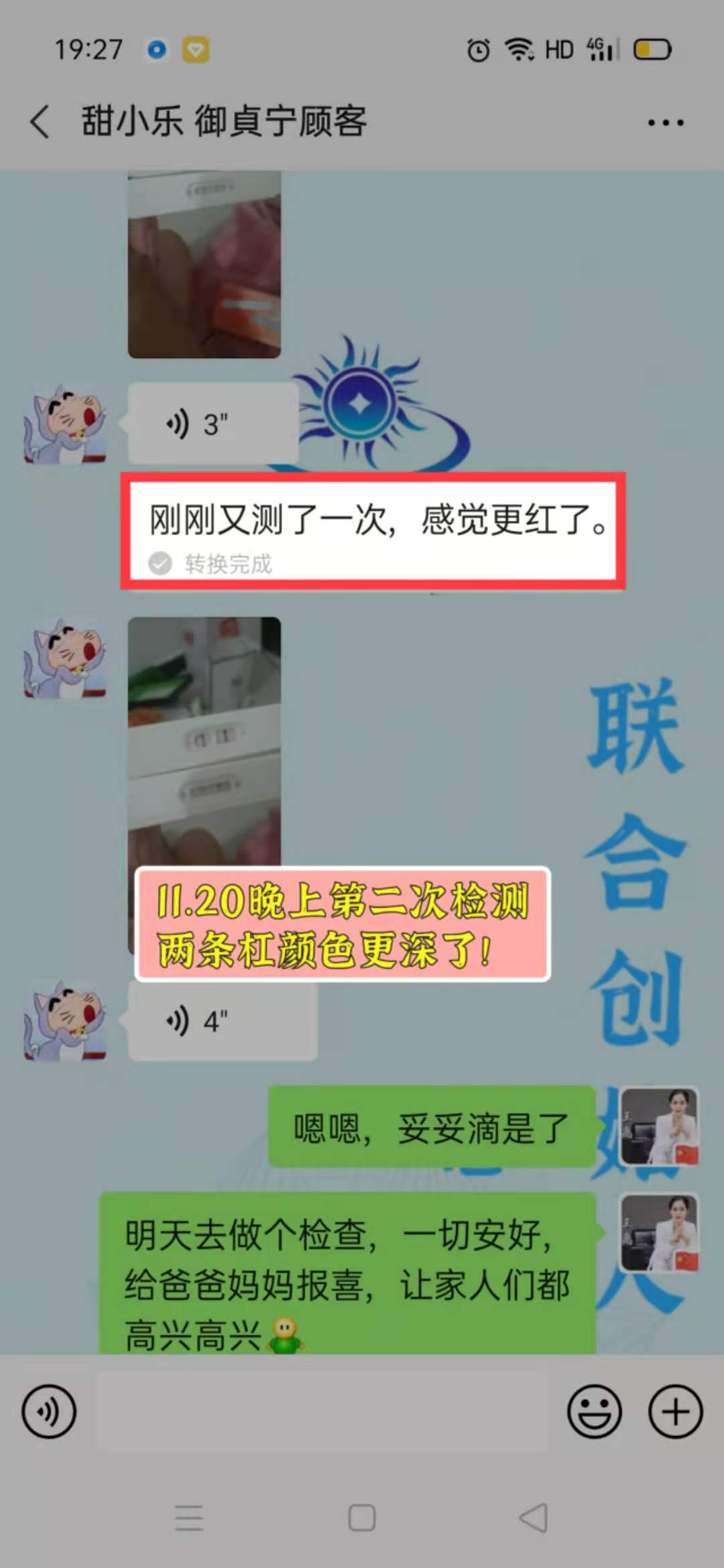Open the chat overflow menu
The width and height of the screenshot is (724, 1568).
665,123
